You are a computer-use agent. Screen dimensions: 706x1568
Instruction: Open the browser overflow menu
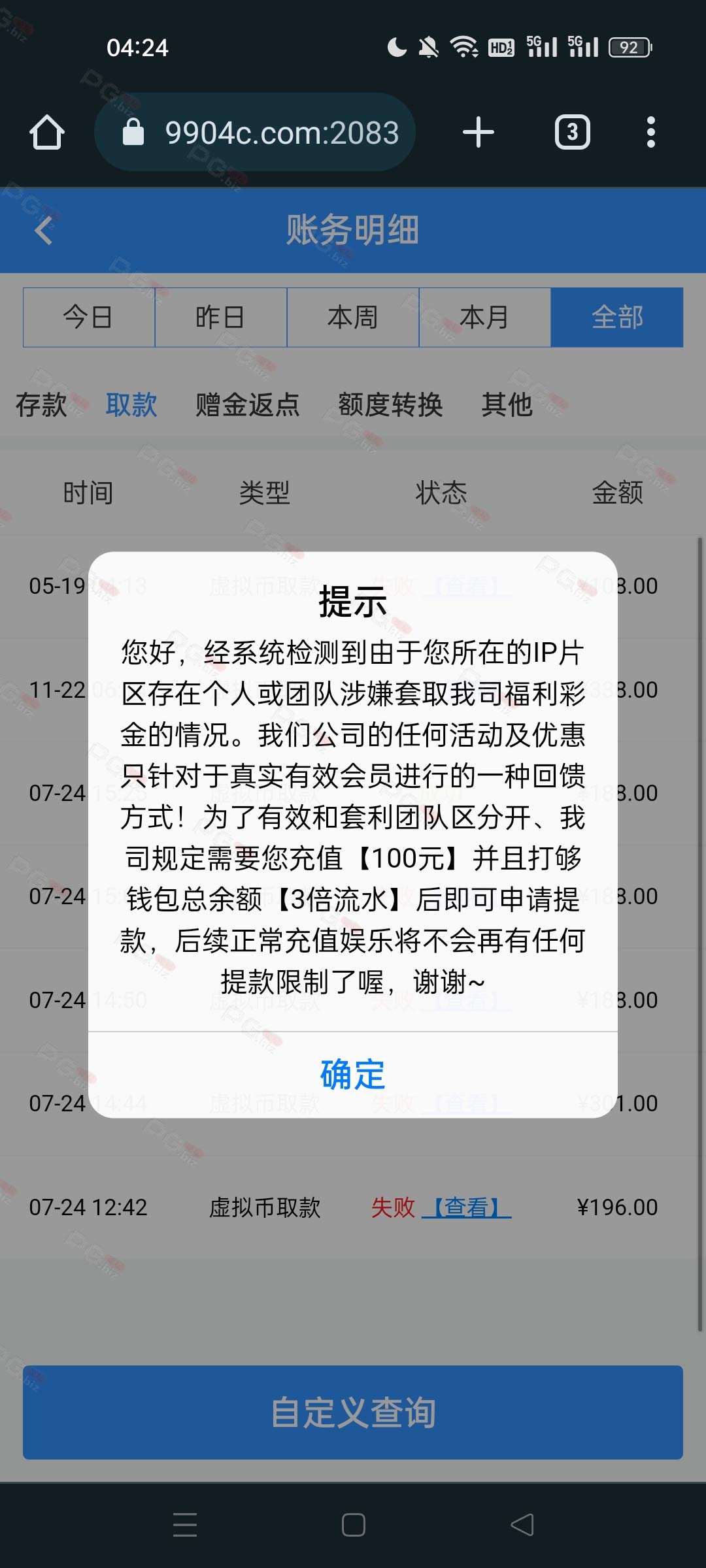point(650,133)
